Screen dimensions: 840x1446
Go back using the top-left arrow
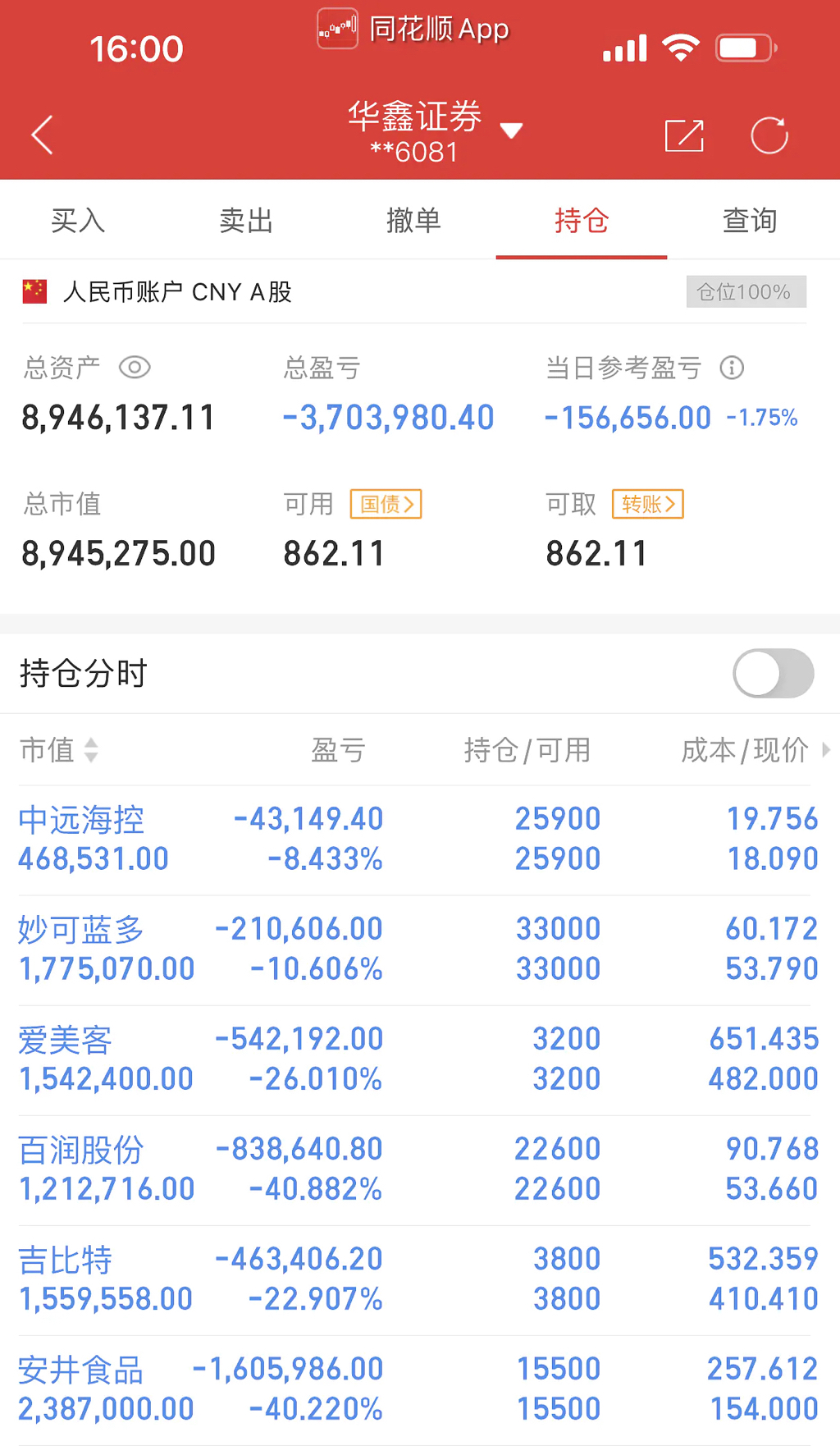(x=43, y=135)
